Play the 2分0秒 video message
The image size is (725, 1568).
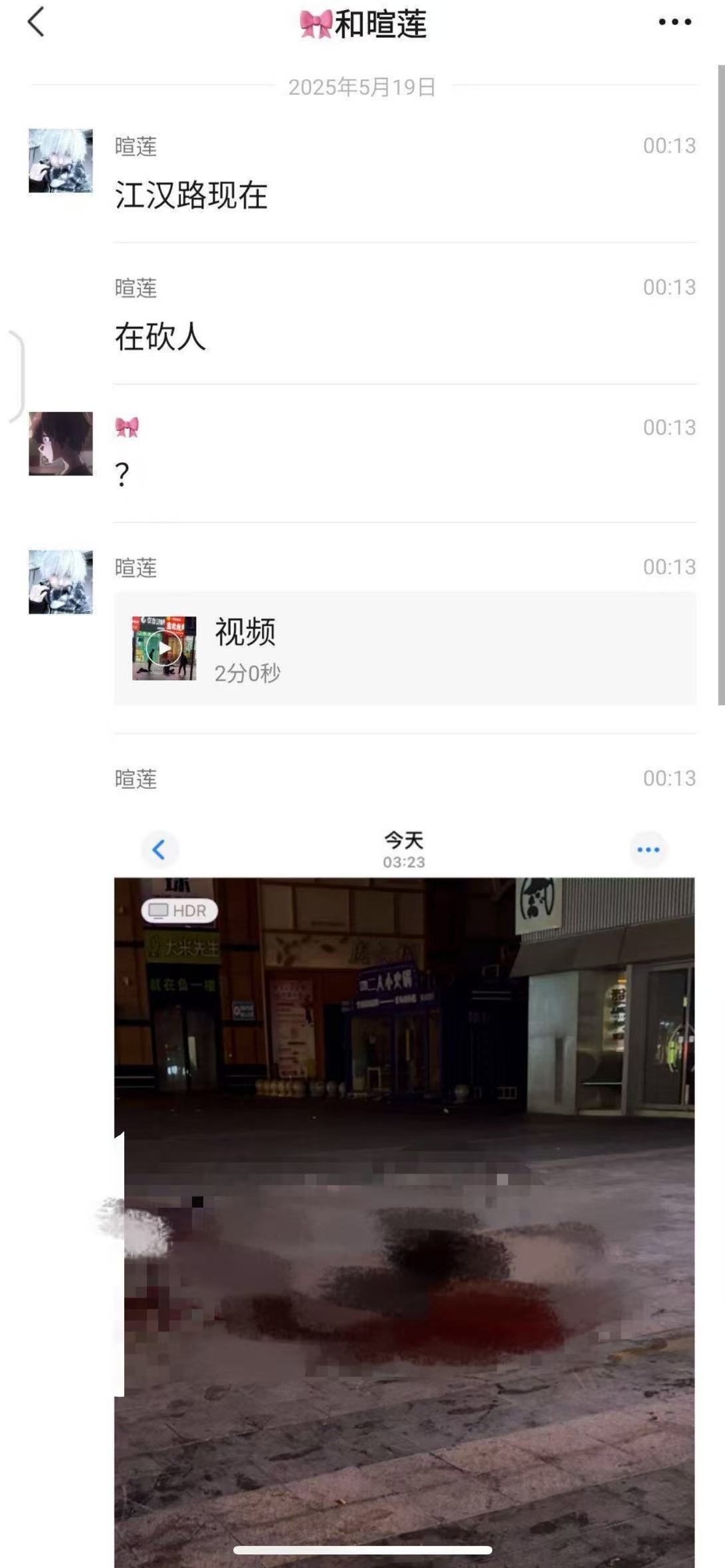point(164,648)
